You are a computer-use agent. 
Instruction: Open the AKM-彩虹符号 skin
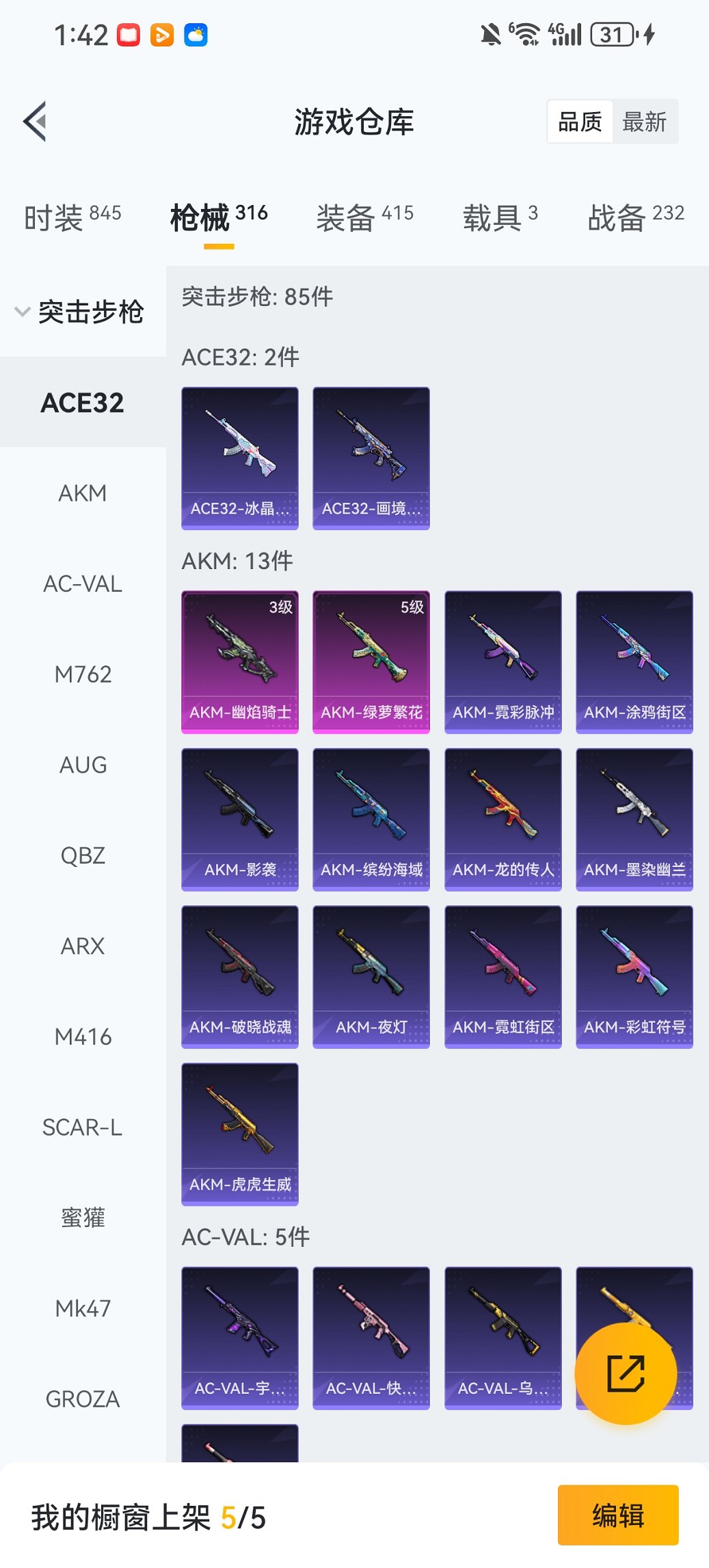coord(634,976)
